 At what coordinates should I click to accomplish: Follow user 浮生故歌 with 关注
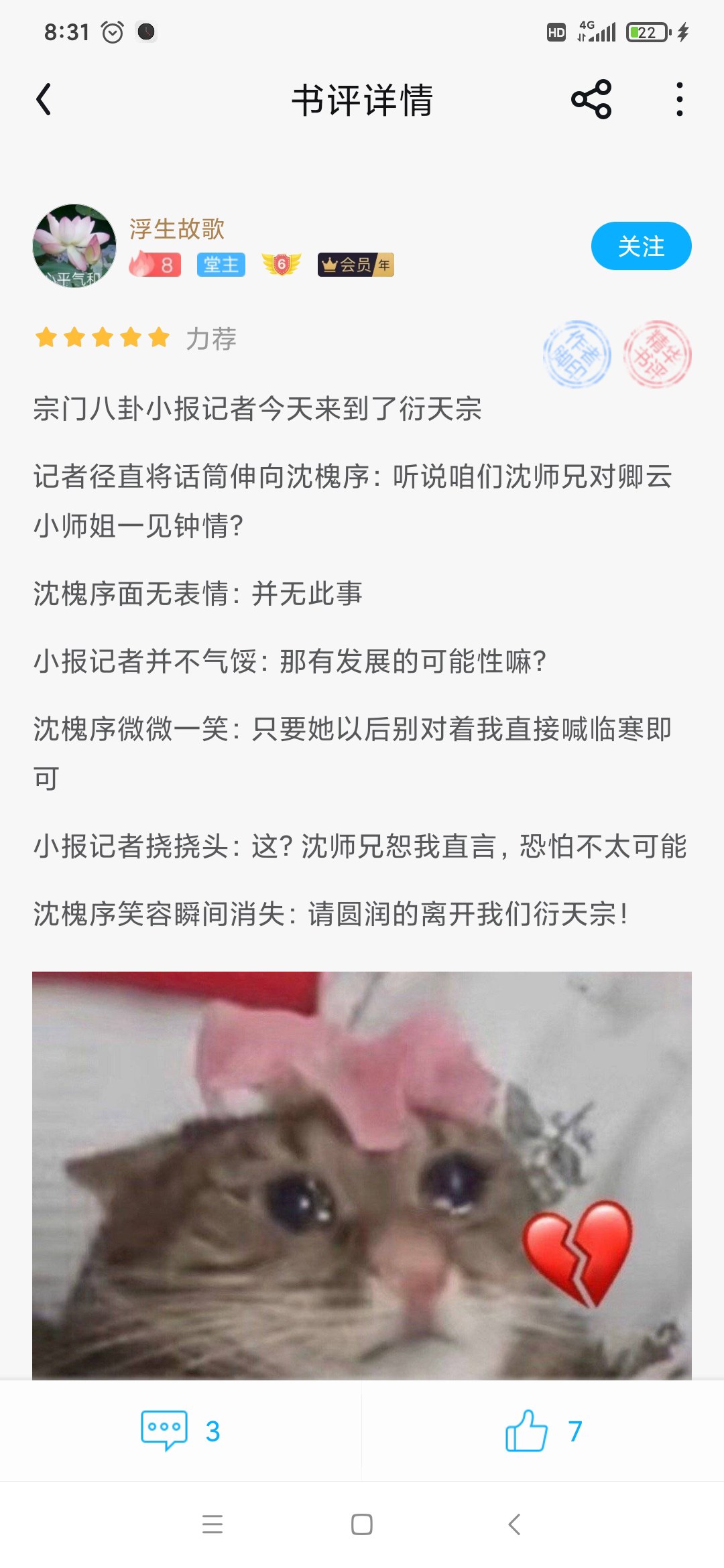pos(640,246)
